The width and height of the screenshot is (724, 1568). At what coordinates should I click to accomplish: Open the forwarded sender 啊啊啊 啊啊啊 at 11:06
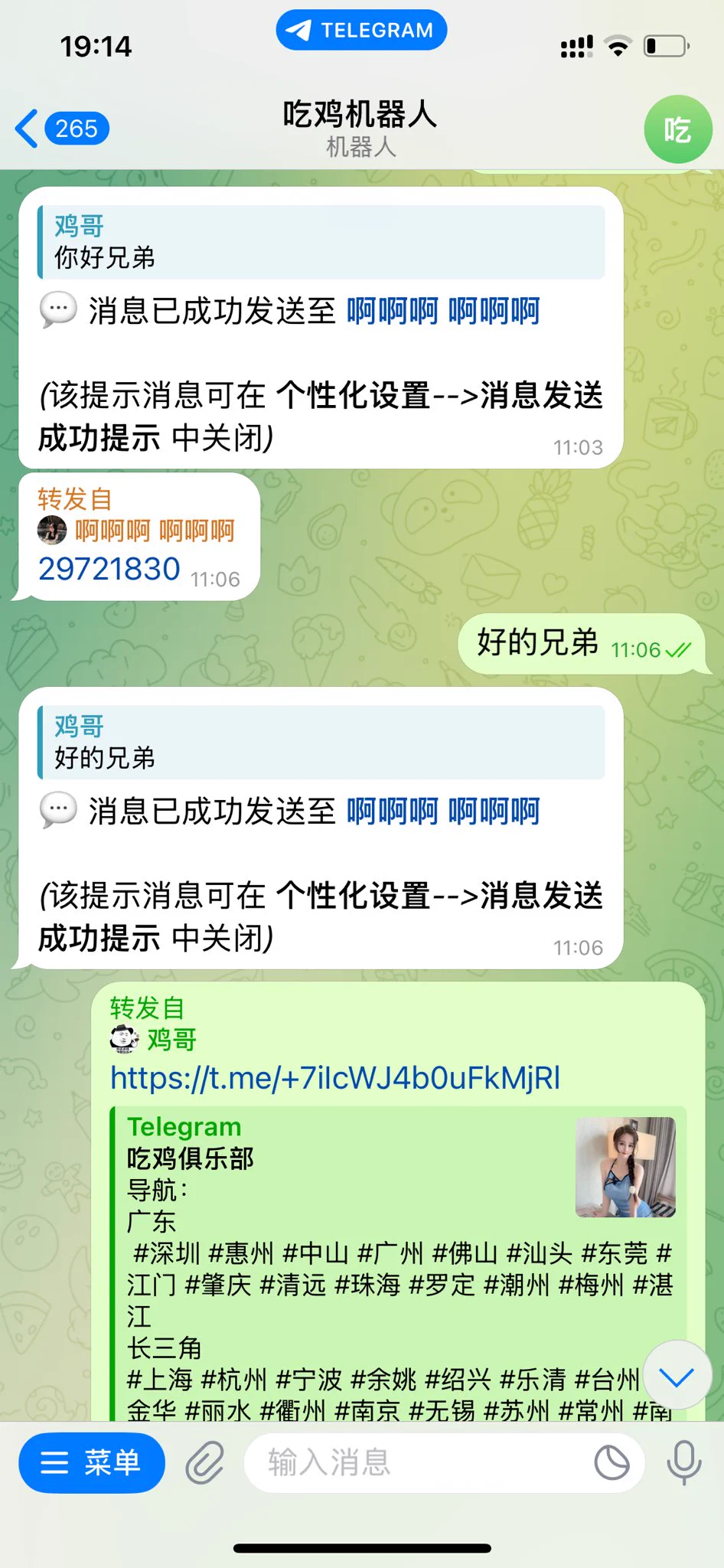pyautogui.click(x=153, y=530)
